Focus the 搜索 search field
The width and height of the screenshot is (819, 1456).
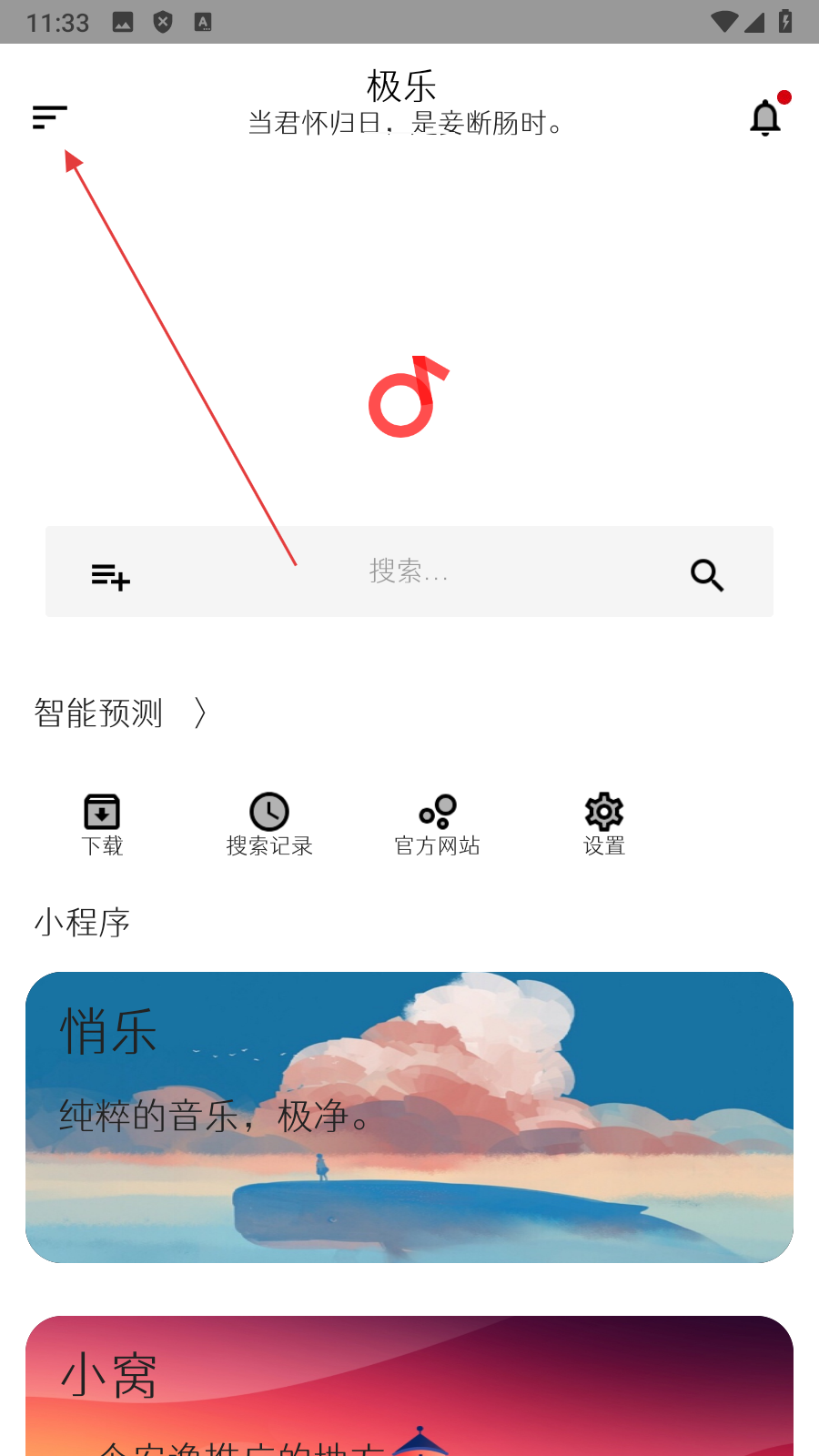pyautogui.click(x=409, y=571)
